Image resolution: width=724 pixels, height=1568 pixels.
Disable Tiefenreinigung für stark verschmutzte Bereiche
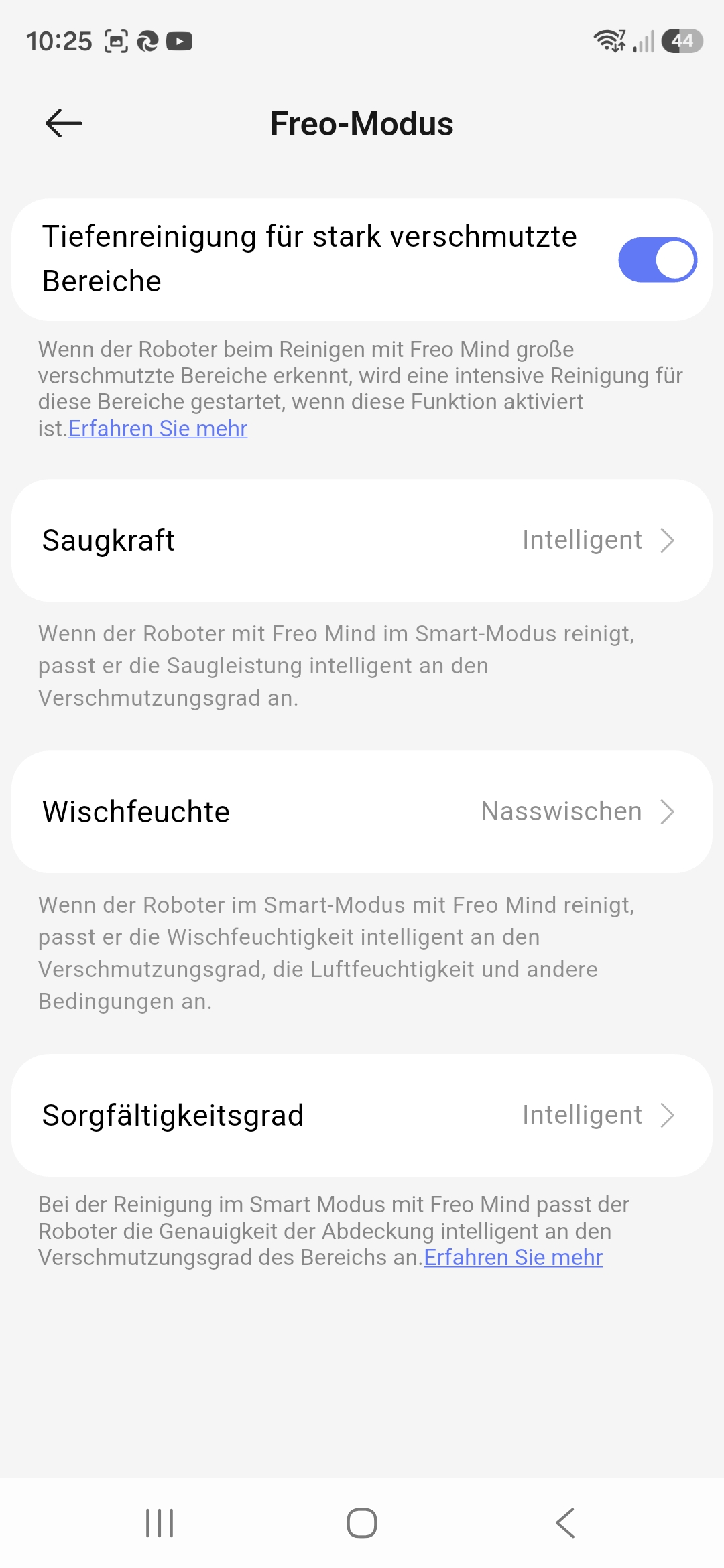657,260
